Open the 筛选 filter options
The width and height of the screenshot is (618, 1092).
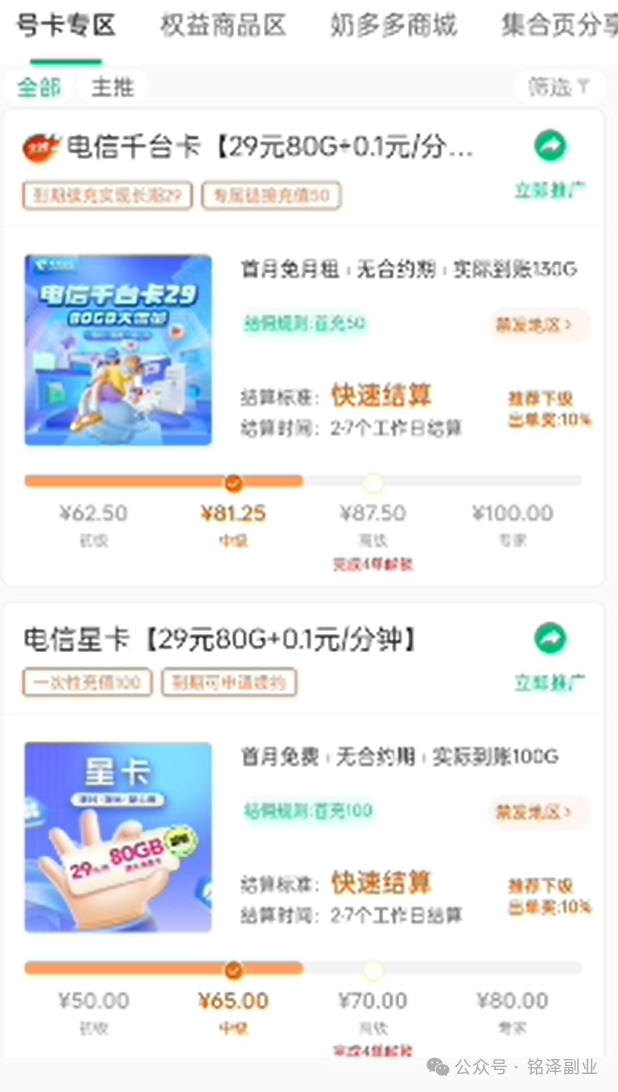point(559,87)
